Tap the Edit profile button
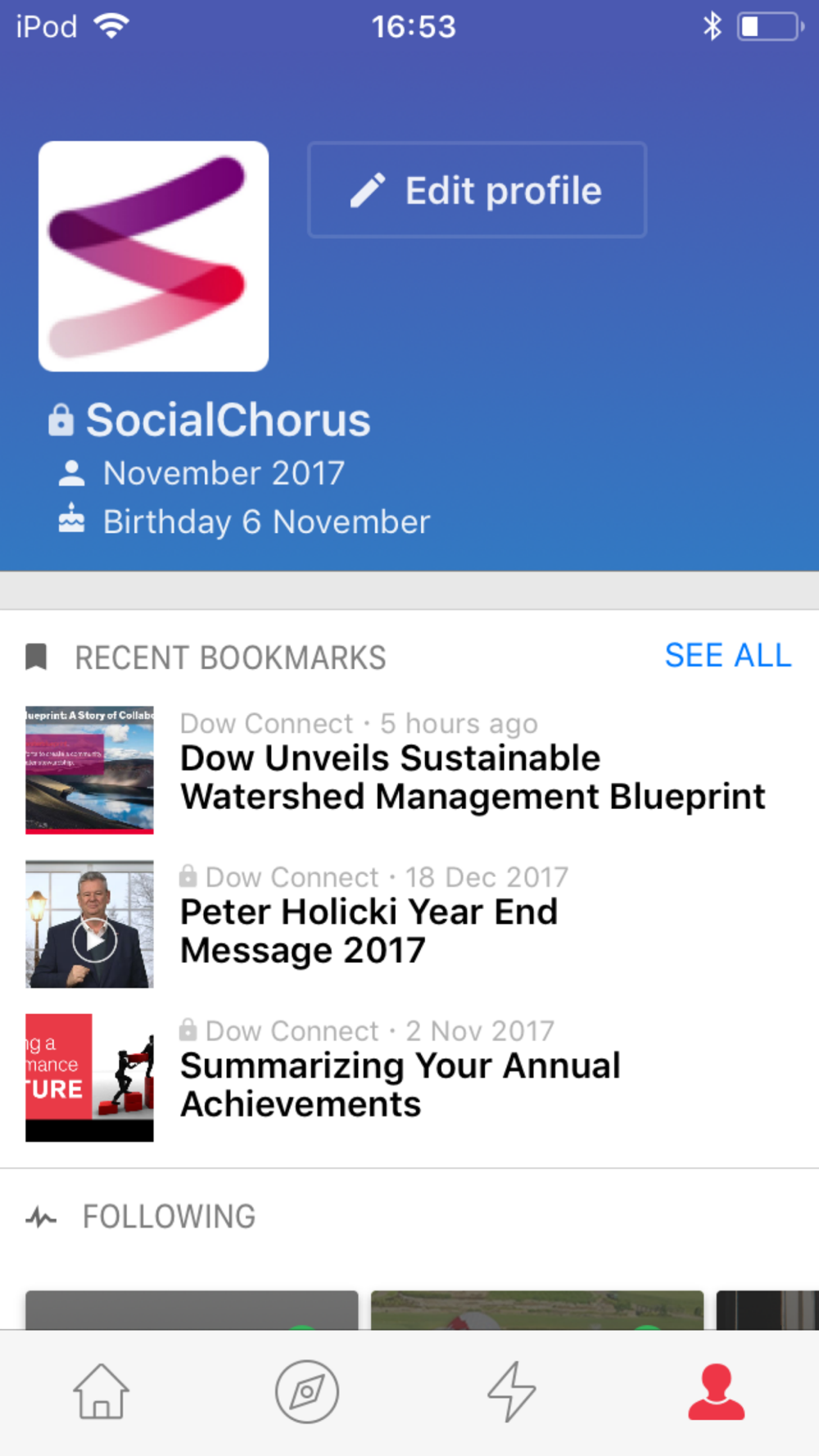 (477, 190)
